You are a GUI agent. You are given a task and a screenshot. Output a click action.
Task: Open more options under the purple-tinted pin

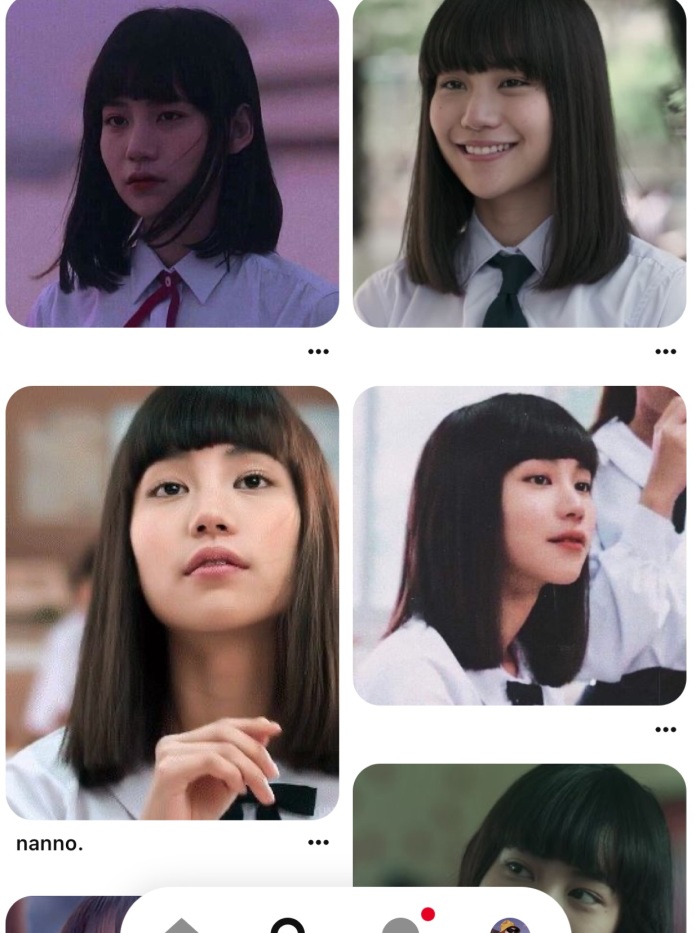318,351
